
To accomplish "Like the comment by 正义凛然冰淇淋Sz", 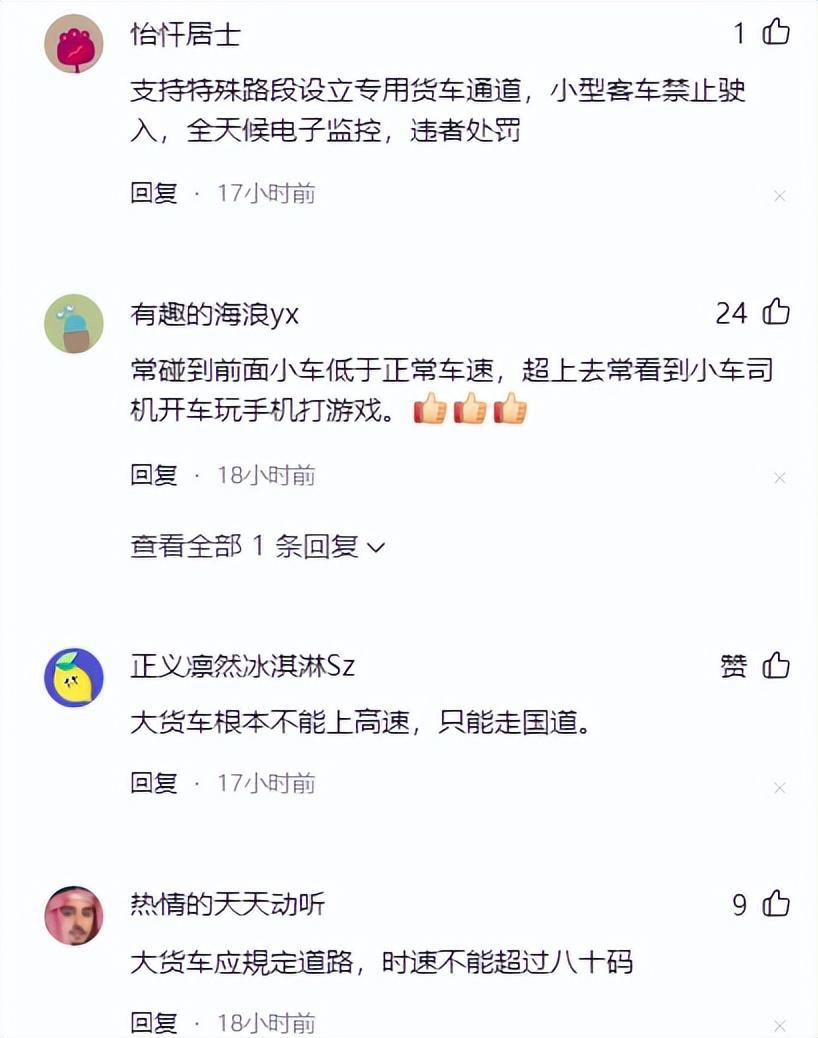I will tap(776, 665).
